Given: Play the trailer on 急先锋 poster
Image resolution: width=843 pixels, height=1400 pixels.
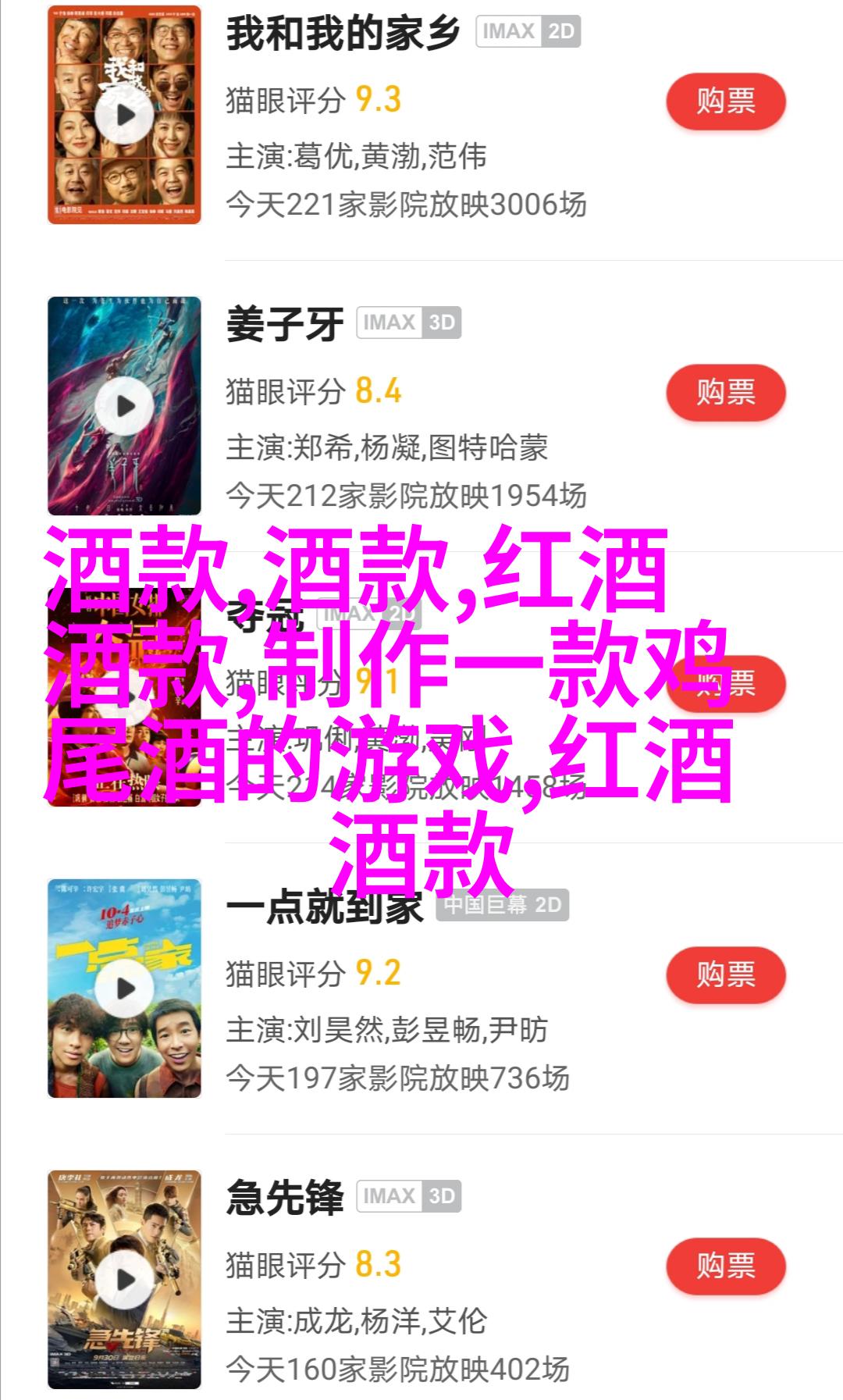Looking at the screenshot, I should pyautogui.click(x=125, y=1280).
